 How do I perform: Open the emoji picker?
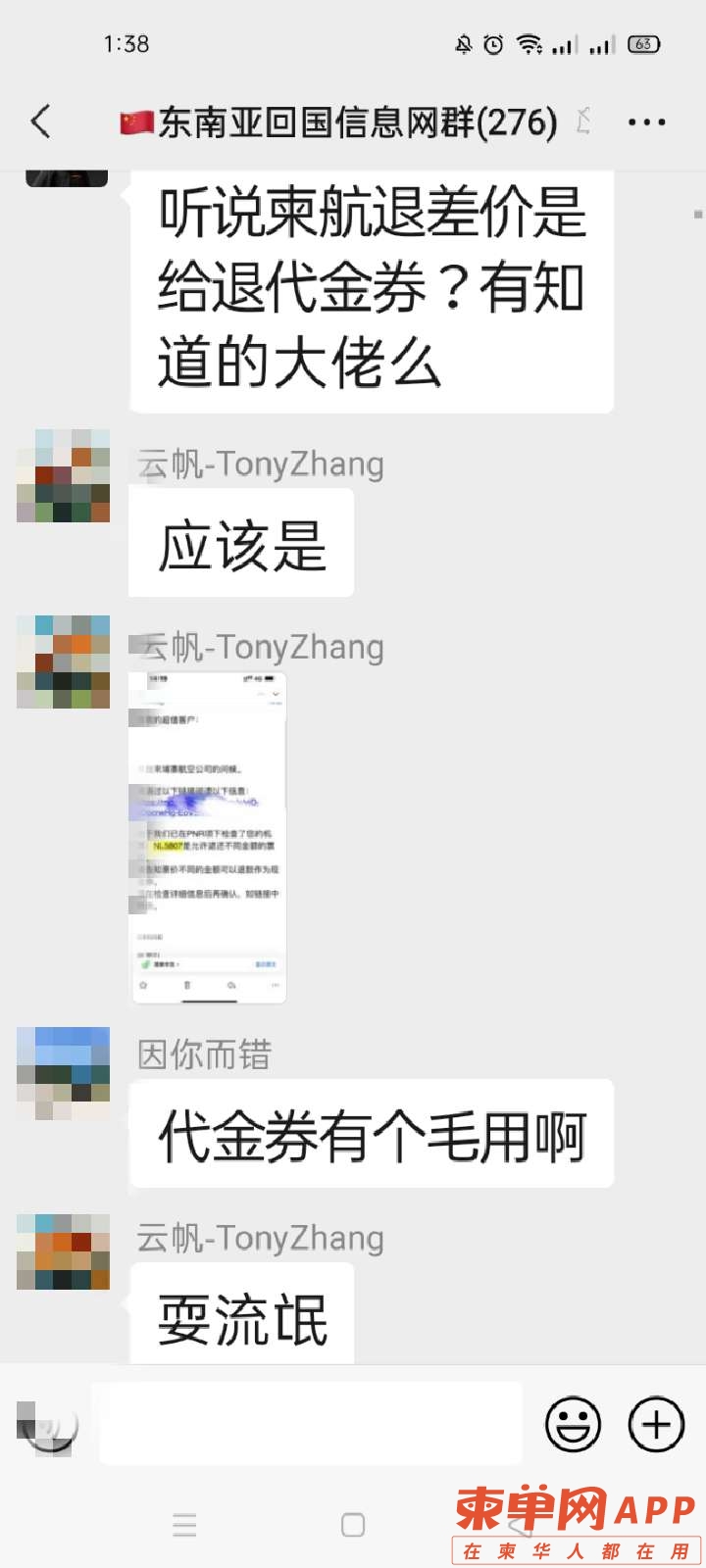click(573, 1424)
